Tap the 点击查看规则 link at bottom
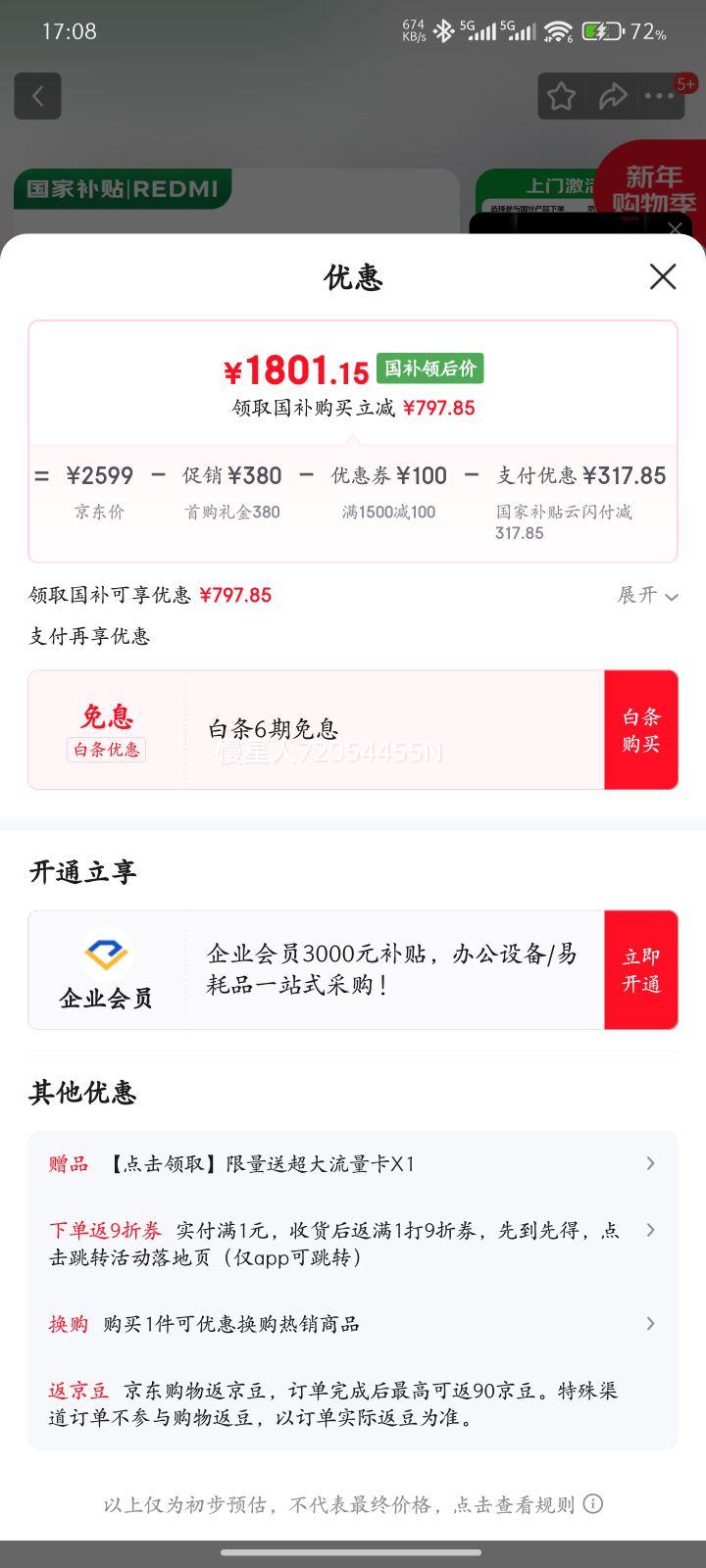 click(x=515, y=1504)
